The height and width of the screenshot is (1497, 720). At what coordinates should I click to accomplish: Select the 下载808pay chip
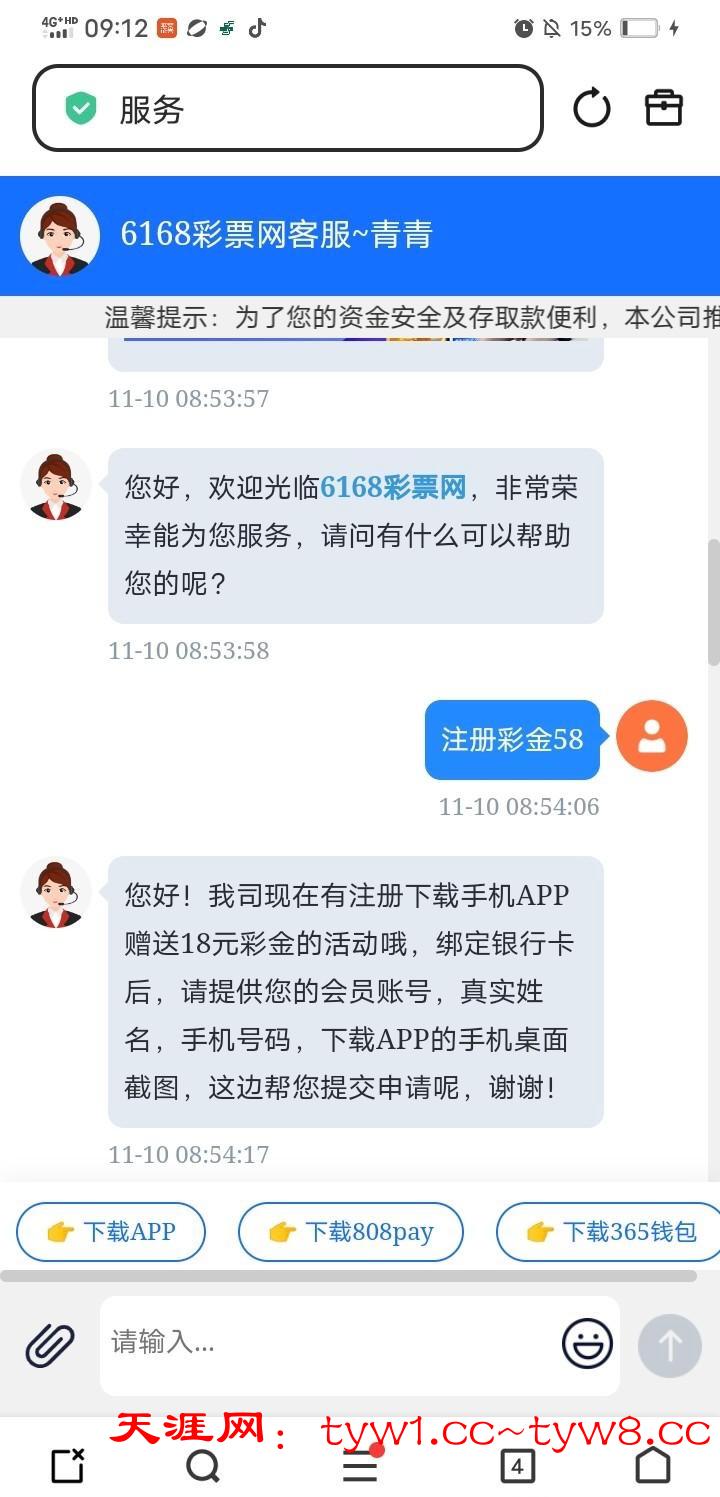(351, 1232)
